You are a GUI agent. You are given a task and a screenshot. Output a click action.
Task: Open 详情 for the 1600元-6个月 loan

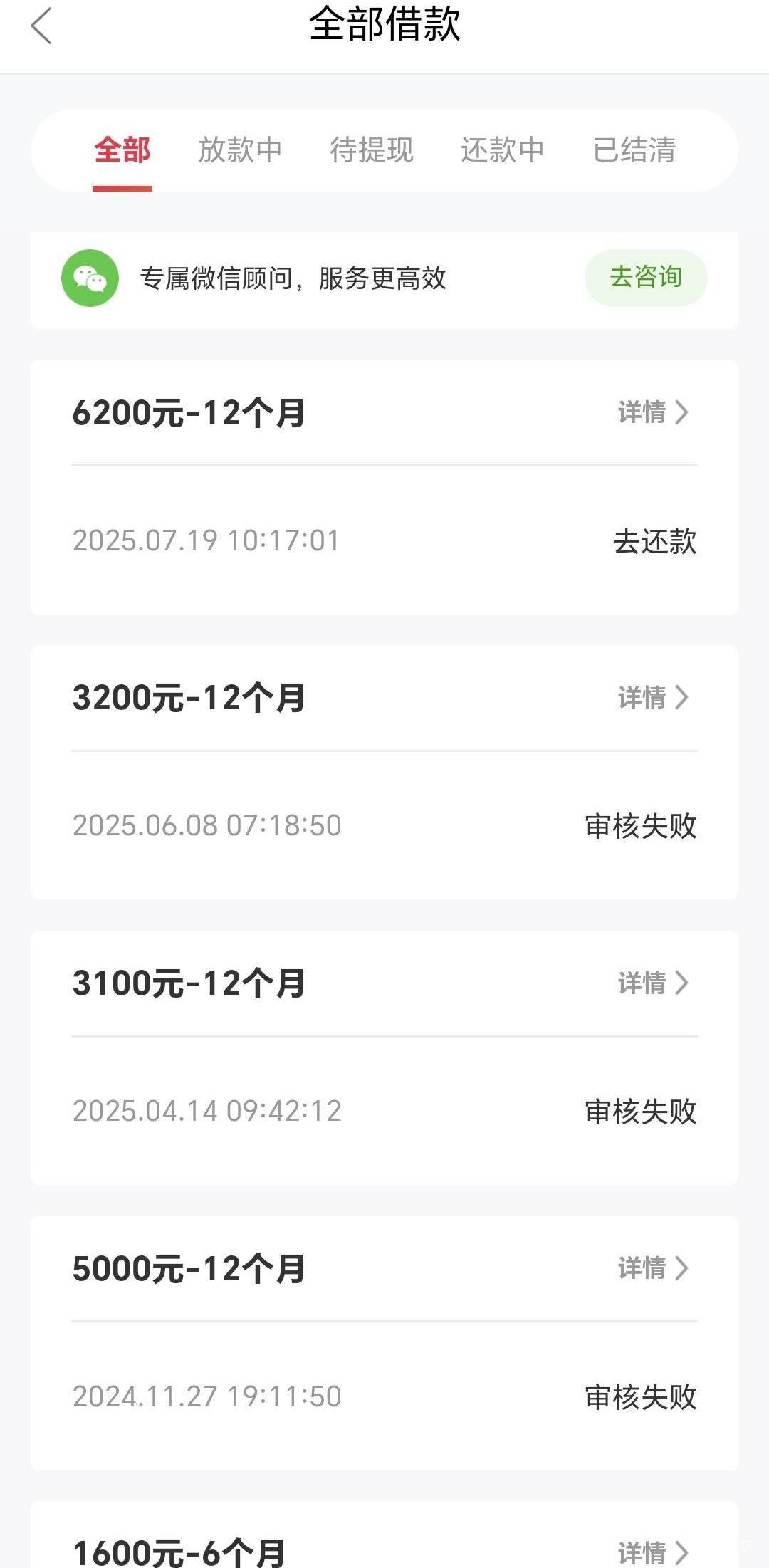coord(654,1552)
